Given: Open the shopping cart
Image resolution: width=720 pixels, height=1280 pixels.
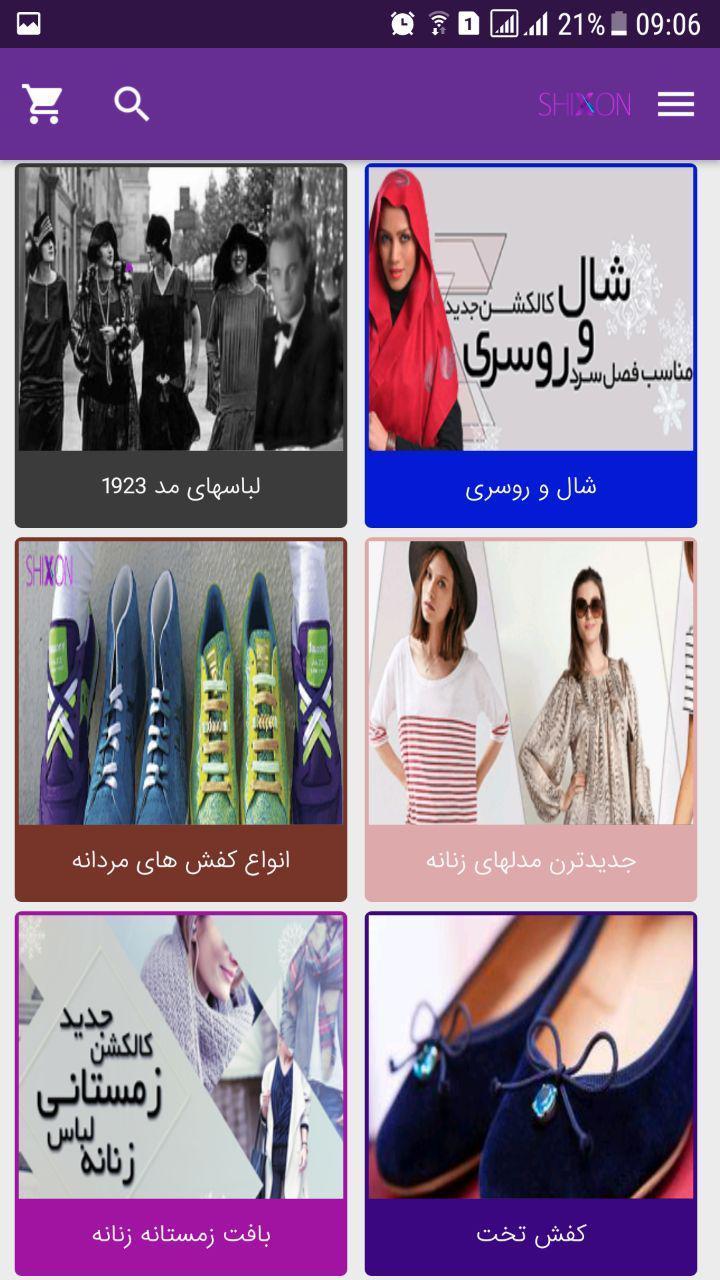Looking at the screenshot, I should [x=42, y=104].
